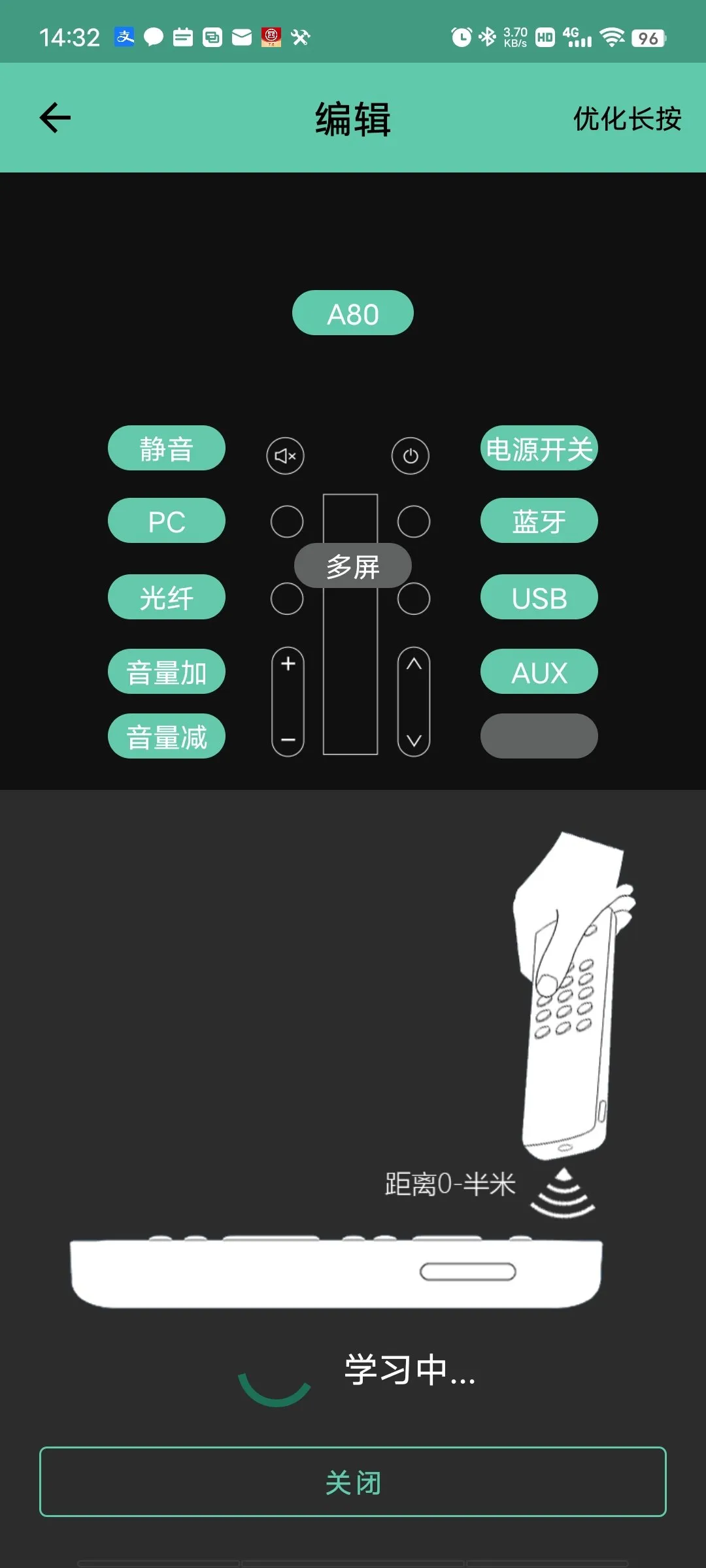
Task: Choose the 蓝牙 button
Action: coord(539,521)
